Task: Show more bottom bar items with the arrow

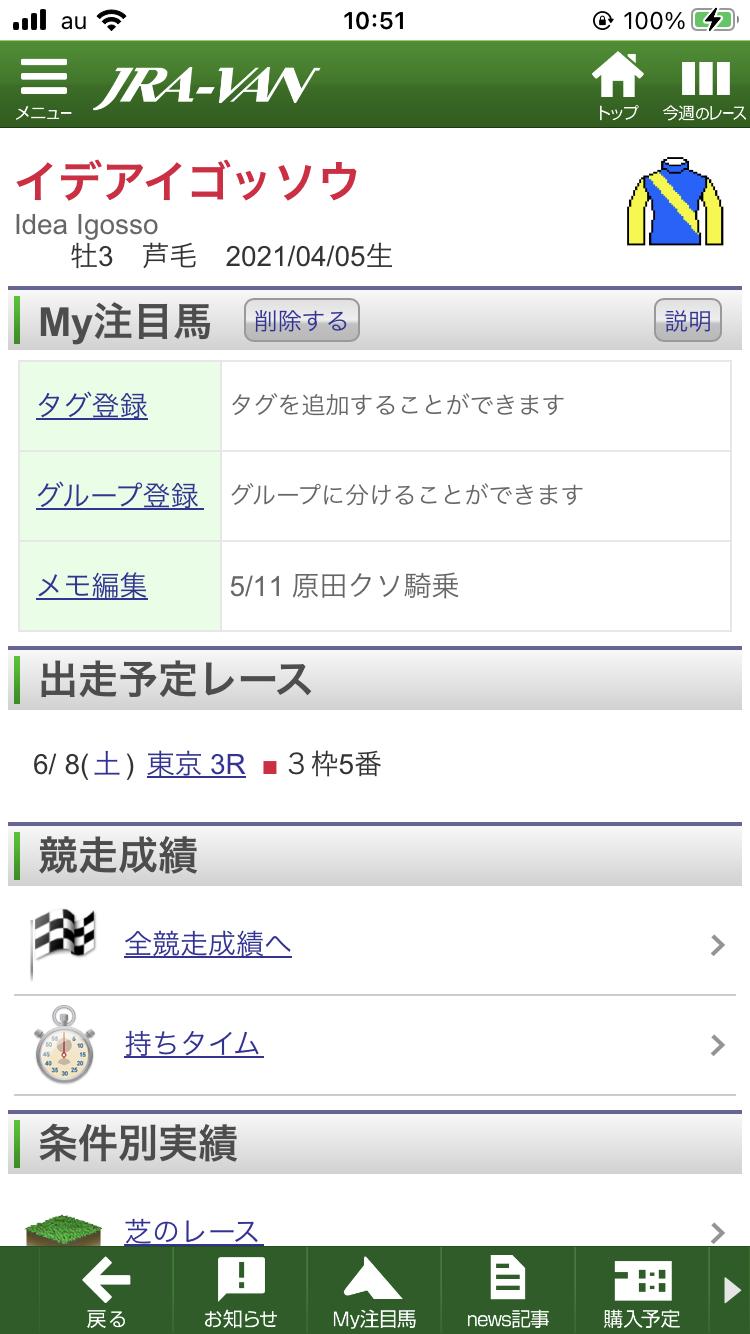Action: 732,1291
